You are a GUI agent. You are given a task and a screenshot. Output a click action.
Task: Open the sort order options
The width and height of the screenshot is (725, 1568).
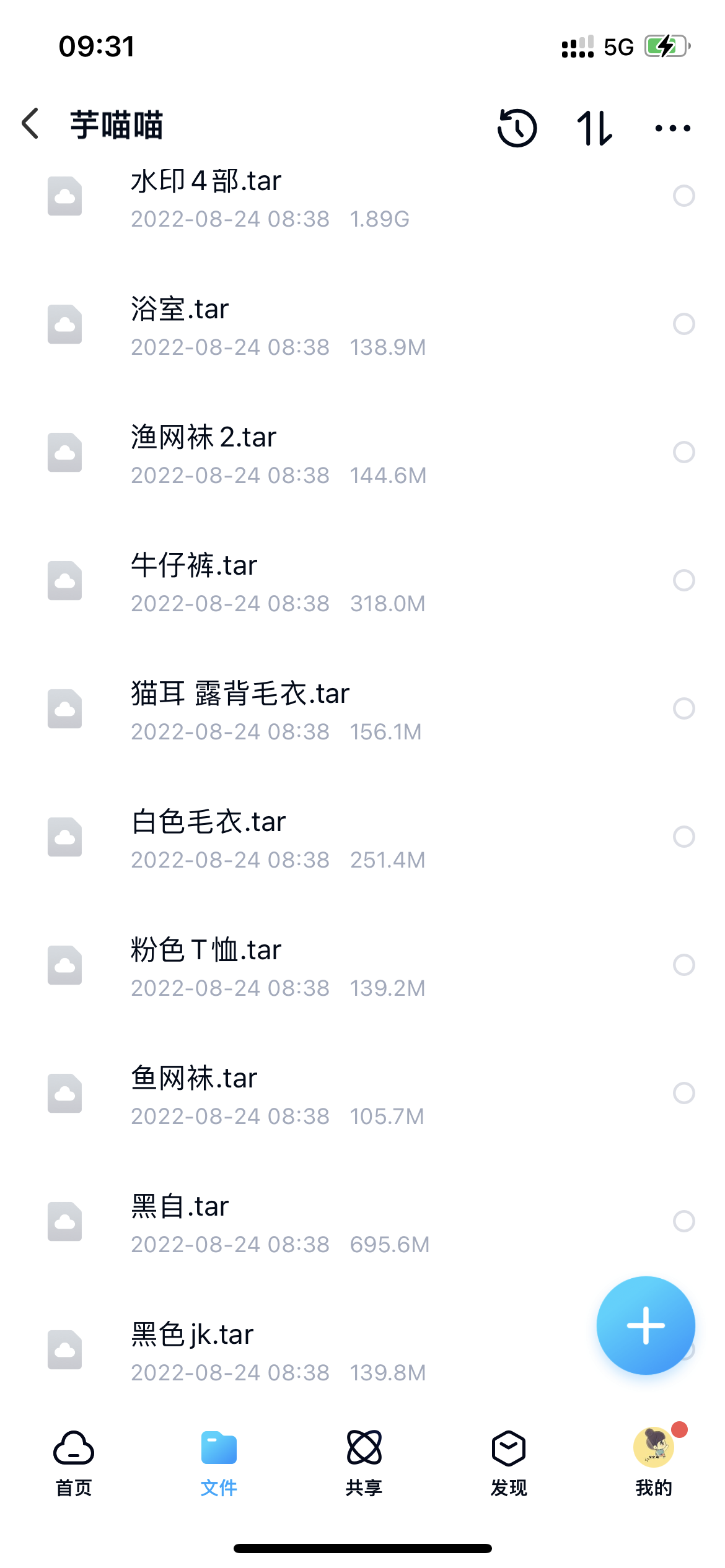pos(594,128)
